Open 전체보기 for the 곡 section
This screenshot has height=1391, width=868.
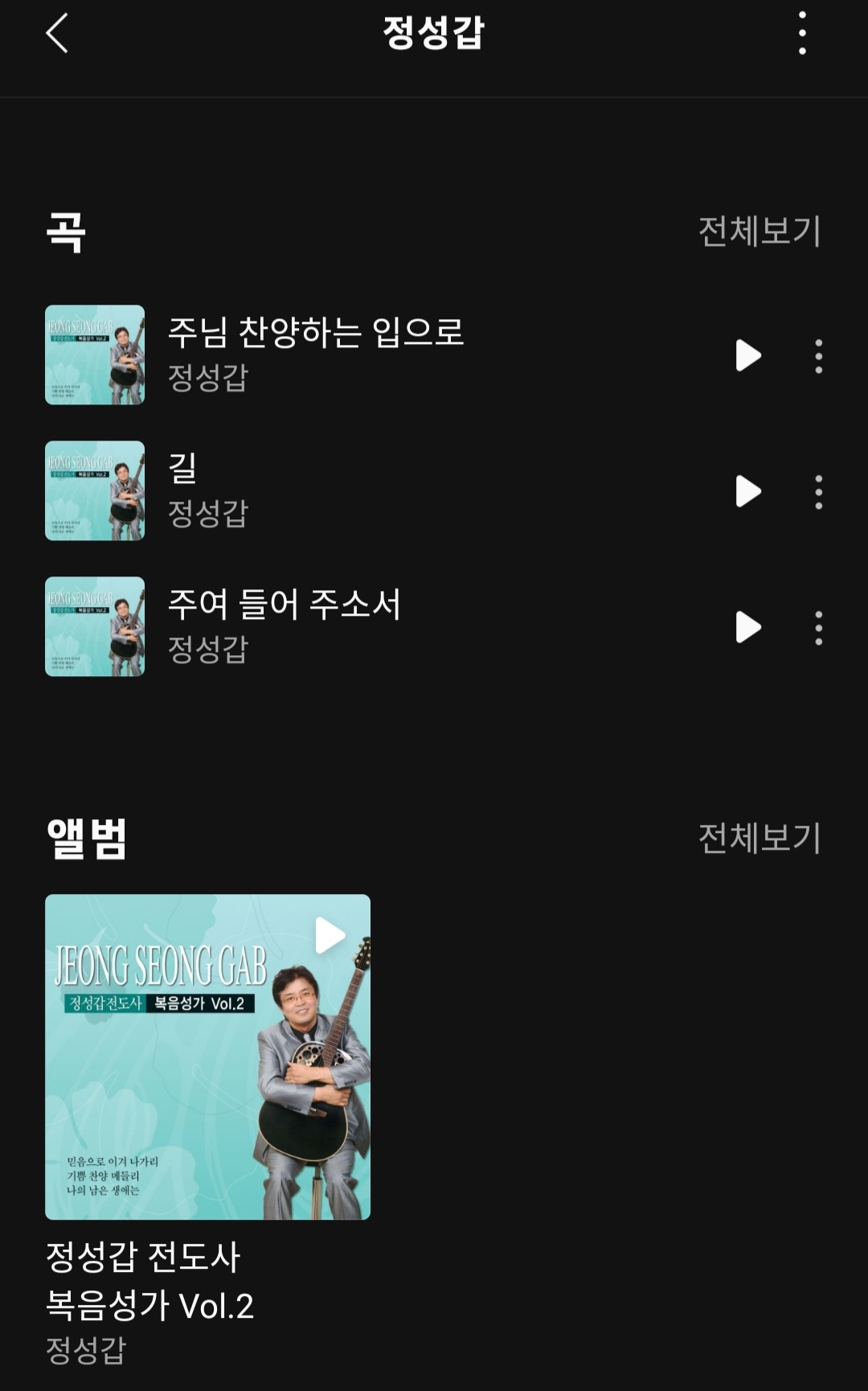click(x=759, y=232)
